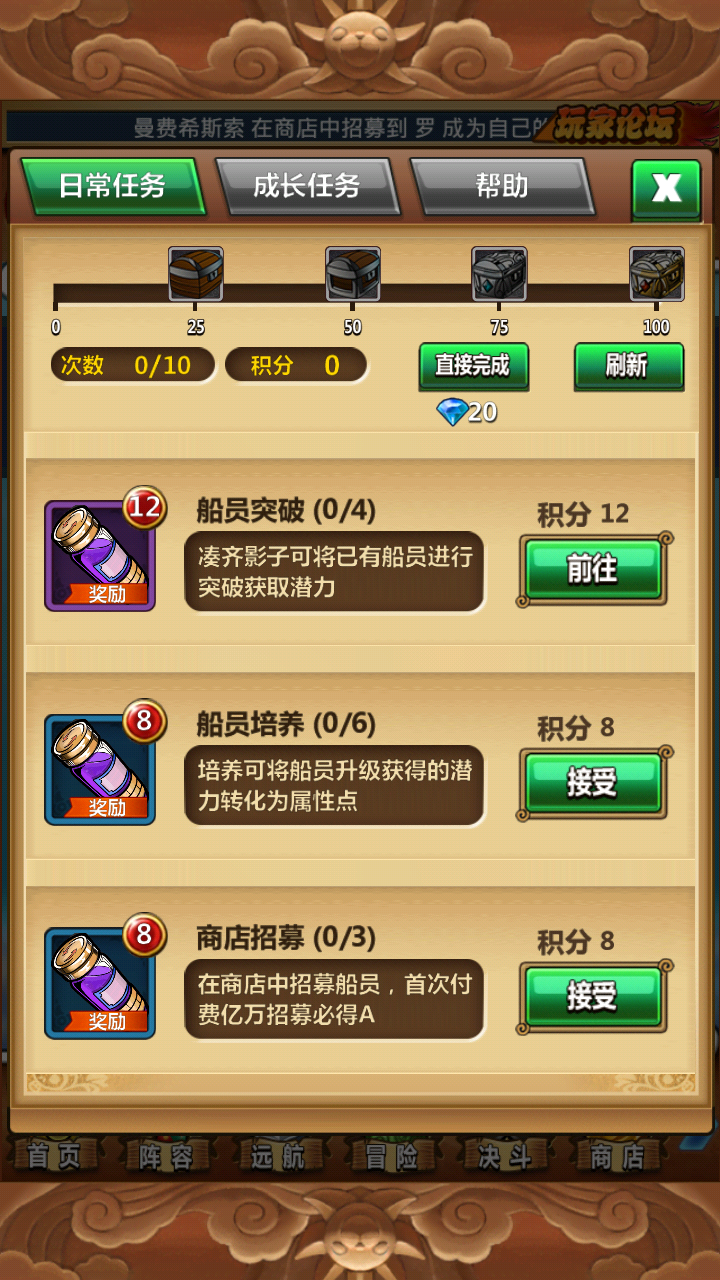View the reward icon for 商店招募
This screenshot has height=1280, width=720.
coord(100,983)
